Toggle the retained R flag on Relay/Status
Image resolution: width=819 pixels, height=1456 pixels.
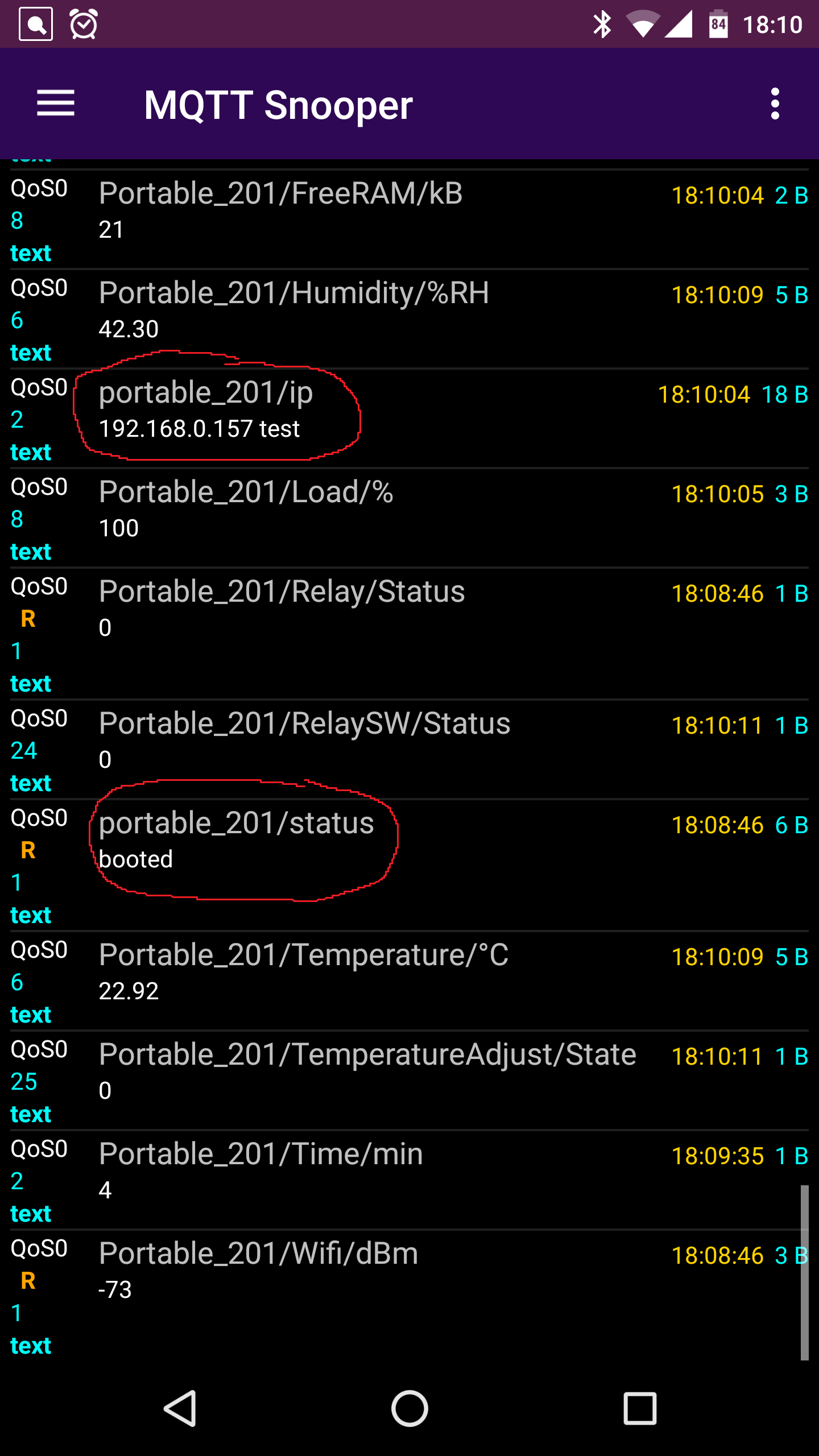tap(27, 620)
